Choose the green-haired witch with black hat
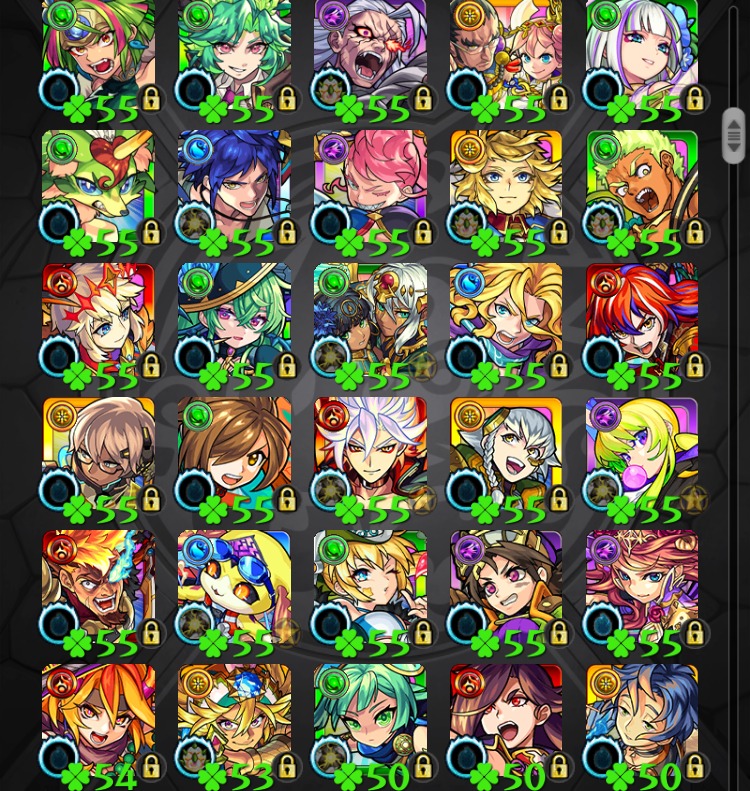The width and height of the screenshot is (750, 791). [234, 318]
